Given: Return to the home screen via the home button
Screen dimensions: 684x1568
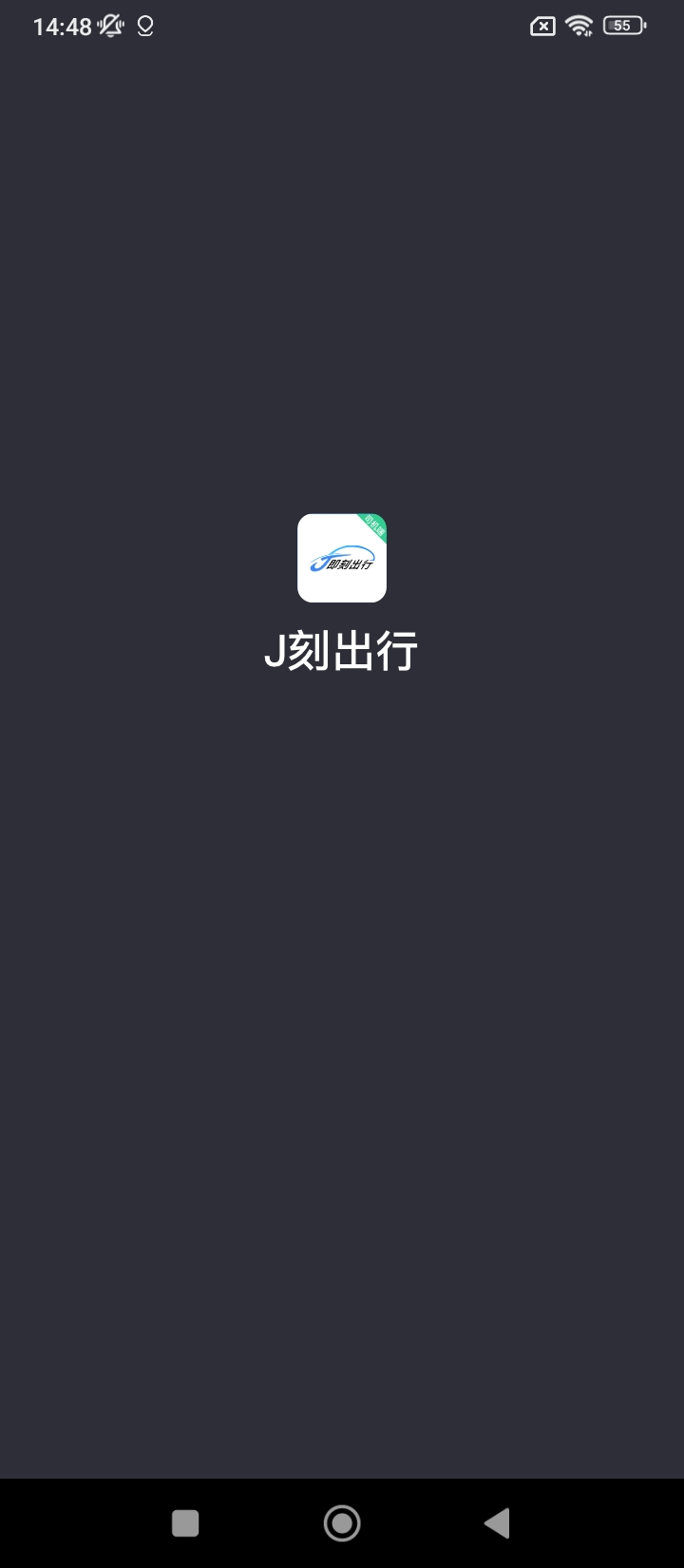Looking at the screenshot, I should click(x=342, y=1523).
